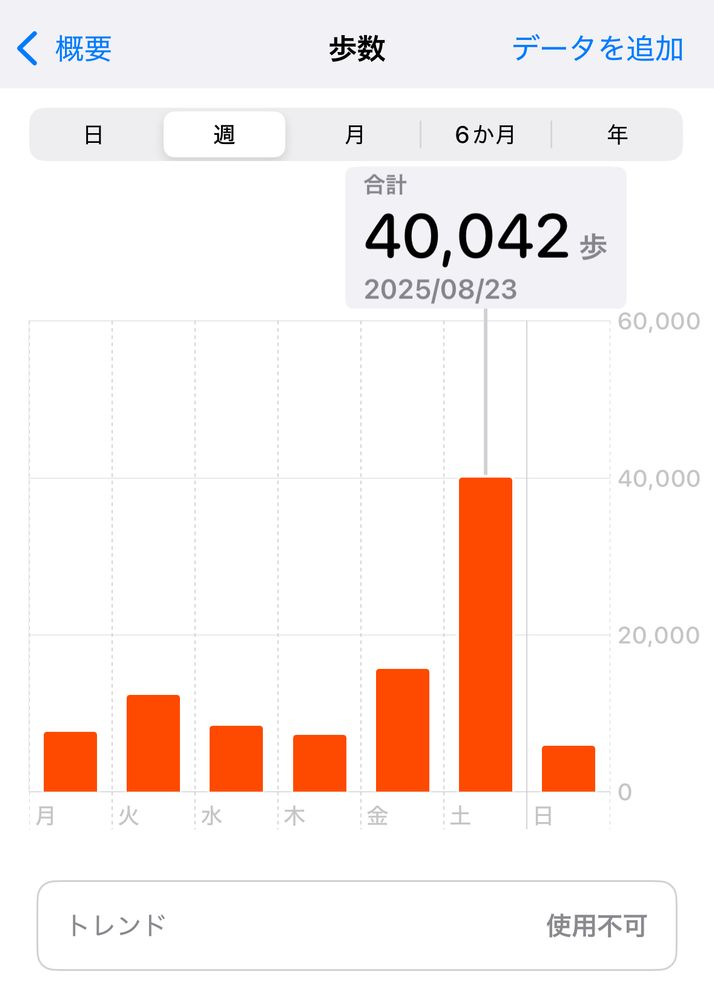Go back to 概要
714x1000 pixels.
[66, 48]
